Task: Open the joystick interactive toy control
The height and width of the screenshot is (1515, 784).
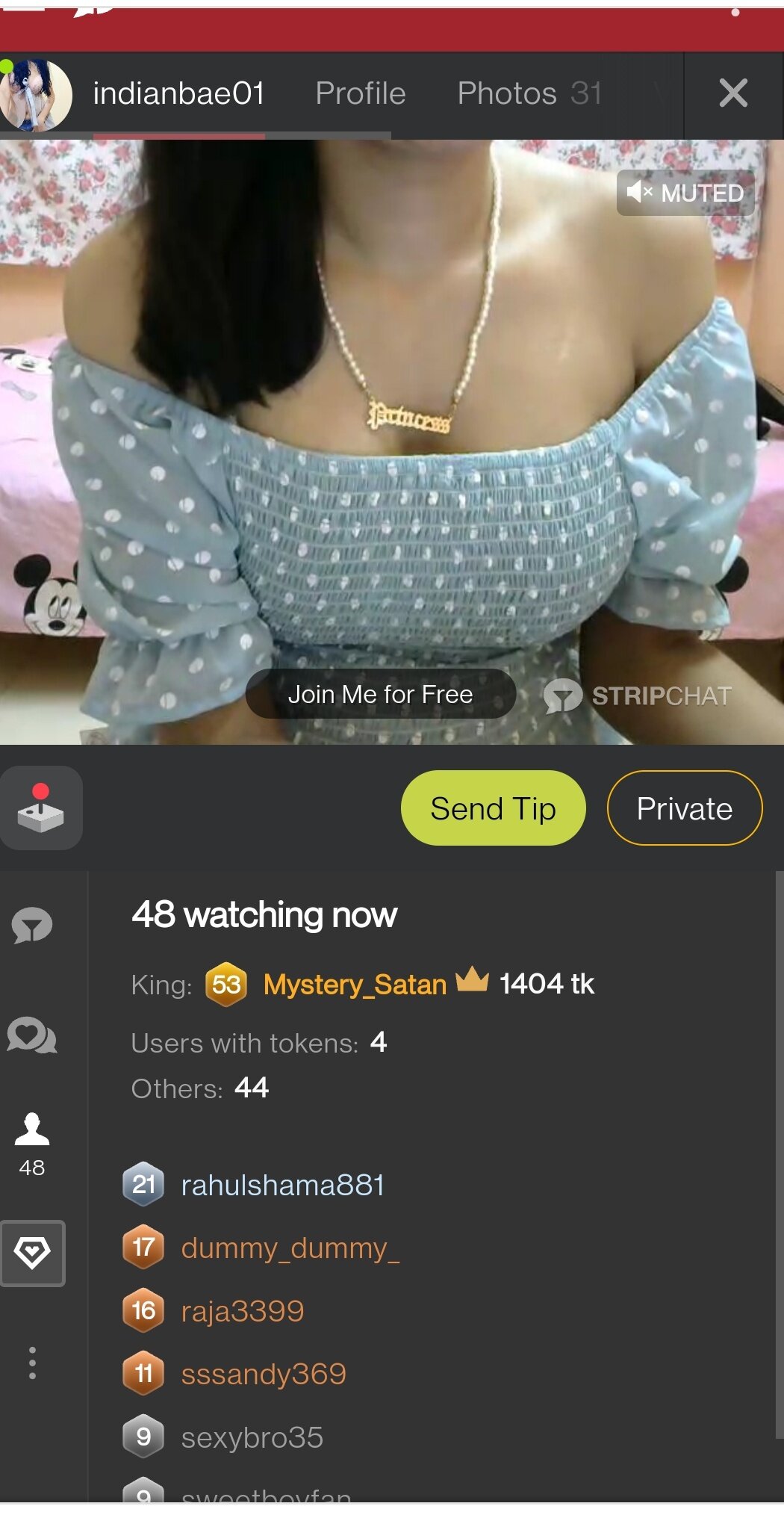Action: (x=41, y=808)
